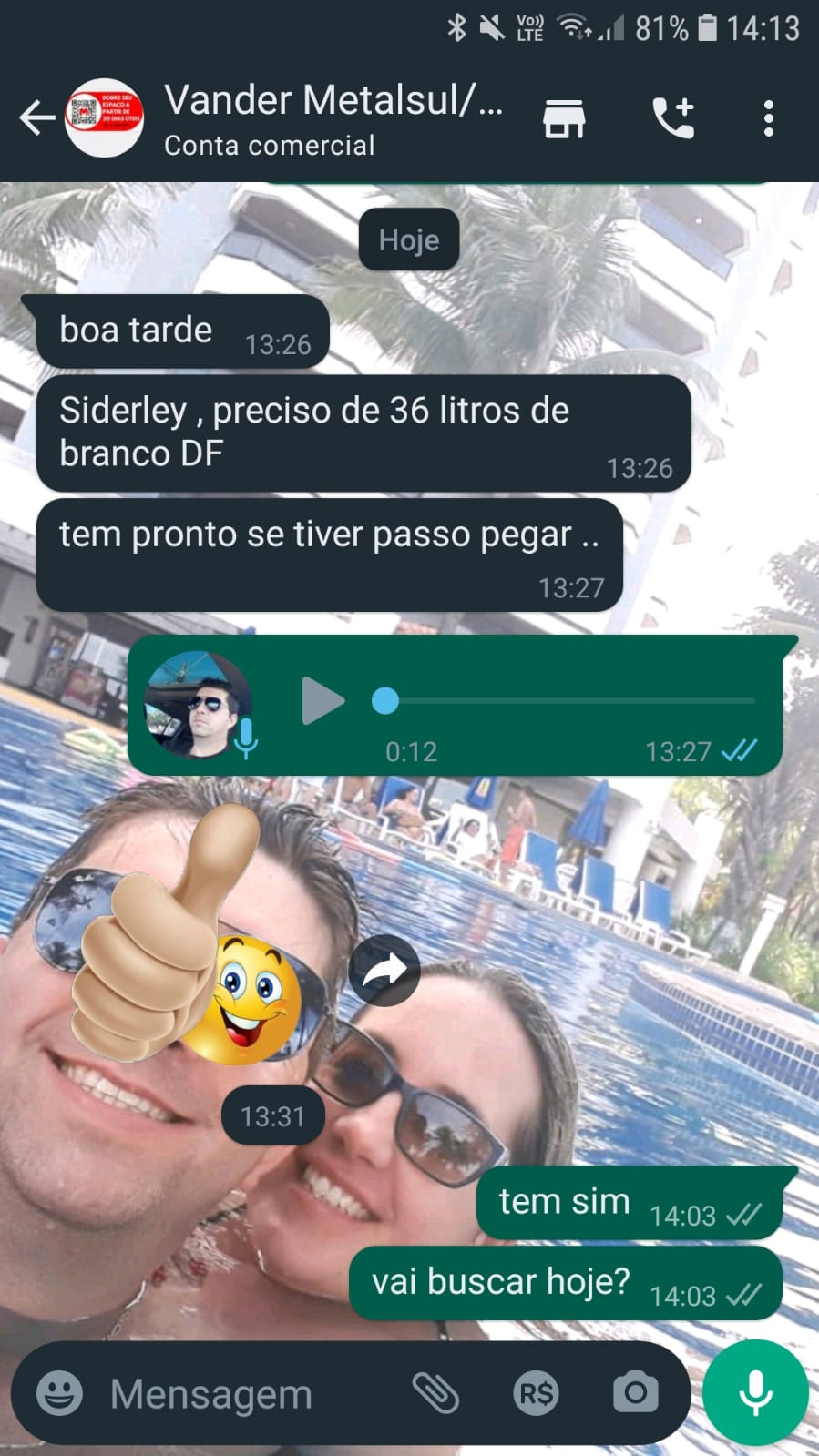Screen dimensions: 819x1456
Task: Open the R$ payment option
Action: click(x=536, y=1393)
